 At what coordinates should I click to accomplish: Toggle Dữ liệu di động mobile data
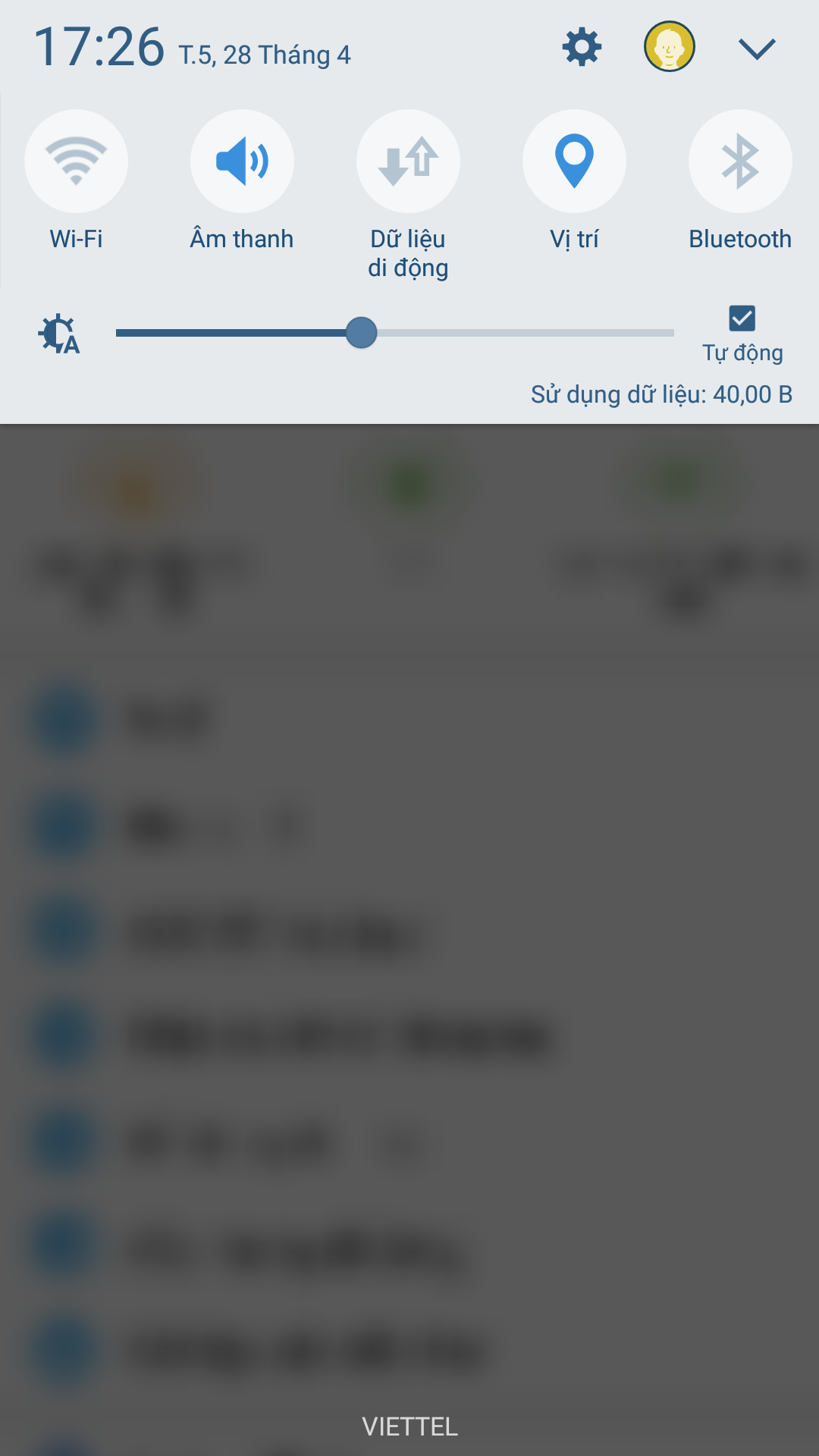(x=408, y=161)
